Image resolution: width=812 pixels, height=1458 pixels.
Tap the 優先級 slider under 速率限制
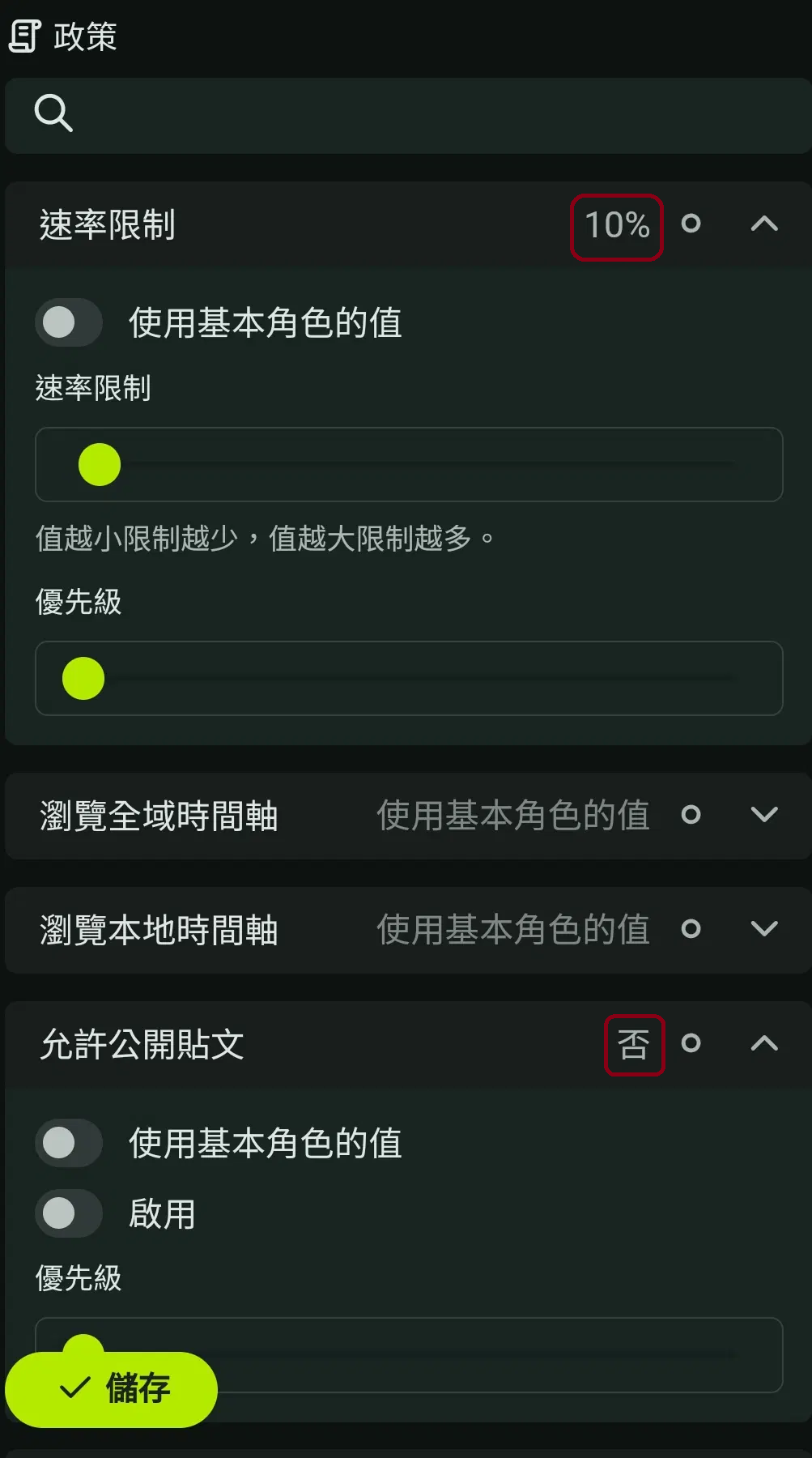[409, 678]
